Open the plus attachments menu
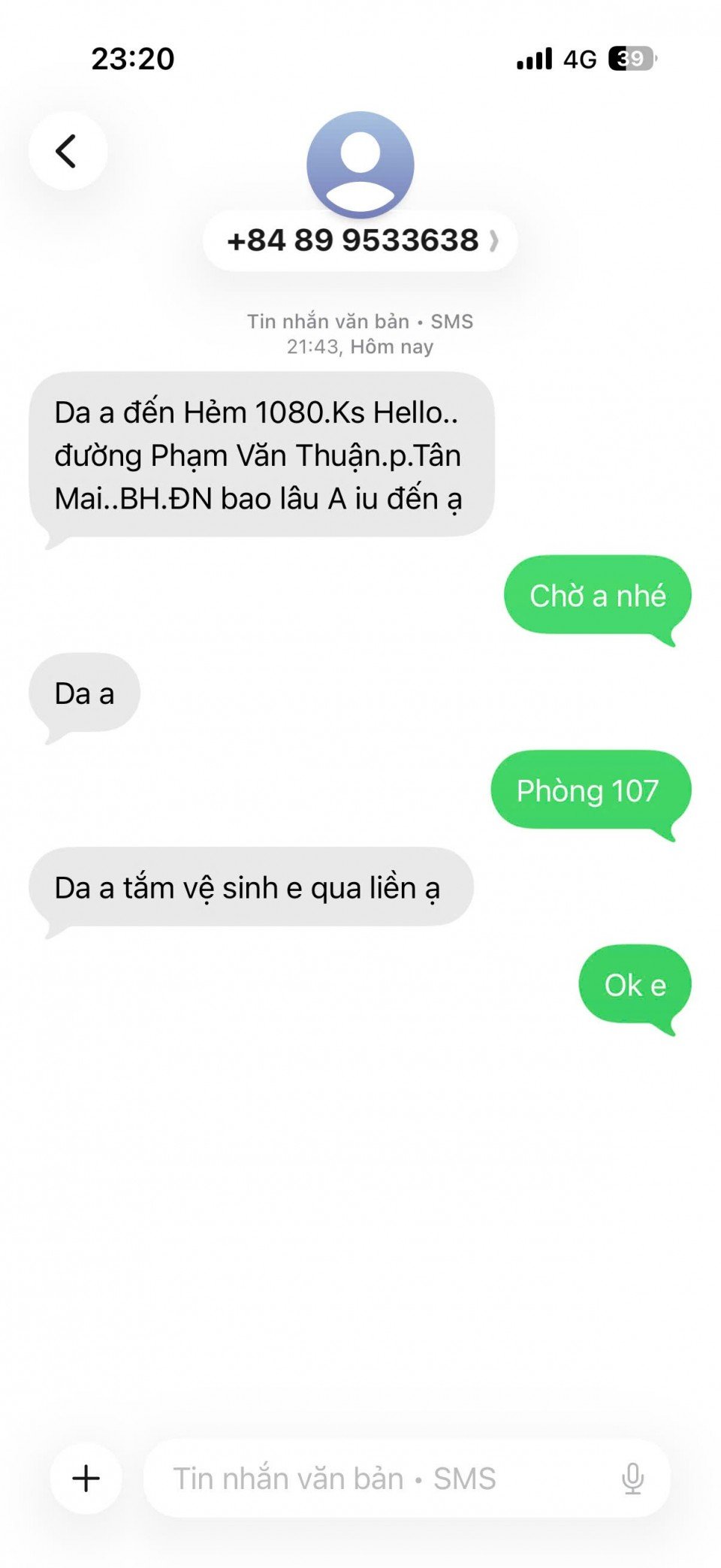 pos(86,1478)
